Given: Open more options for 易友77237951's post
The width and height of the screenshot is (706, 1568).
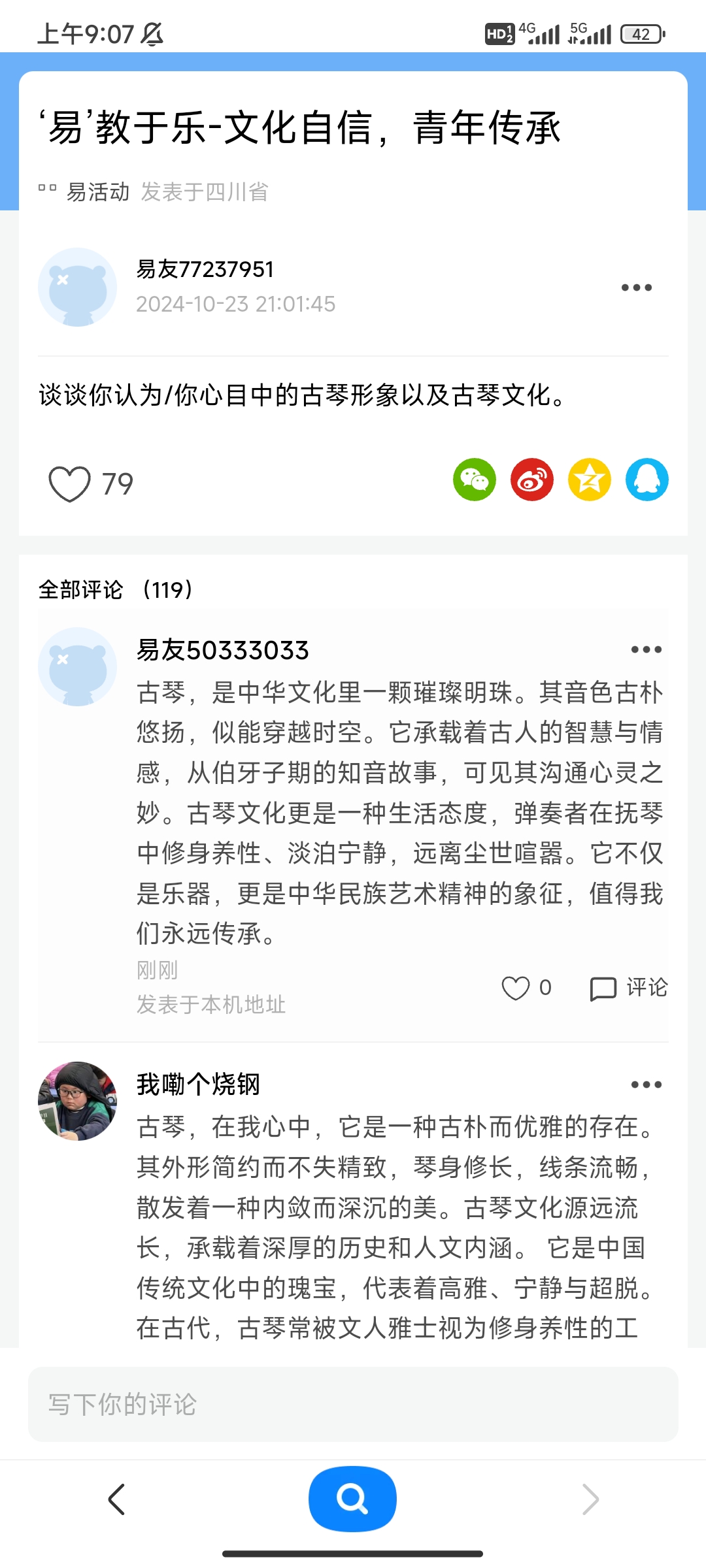Looking at the screenshot, I should [637, 287].
